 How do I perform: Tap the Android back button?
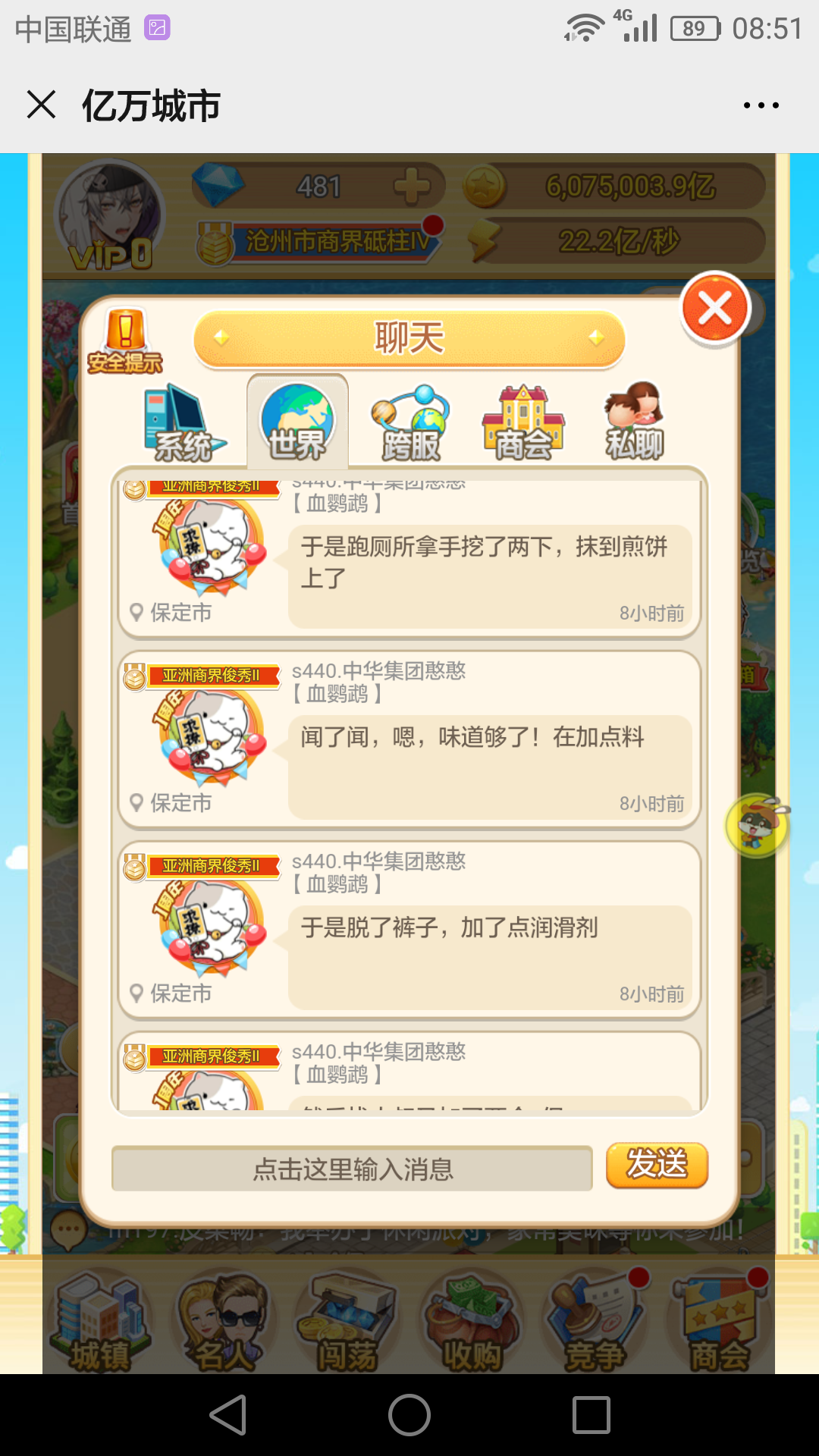point(228,1415)
